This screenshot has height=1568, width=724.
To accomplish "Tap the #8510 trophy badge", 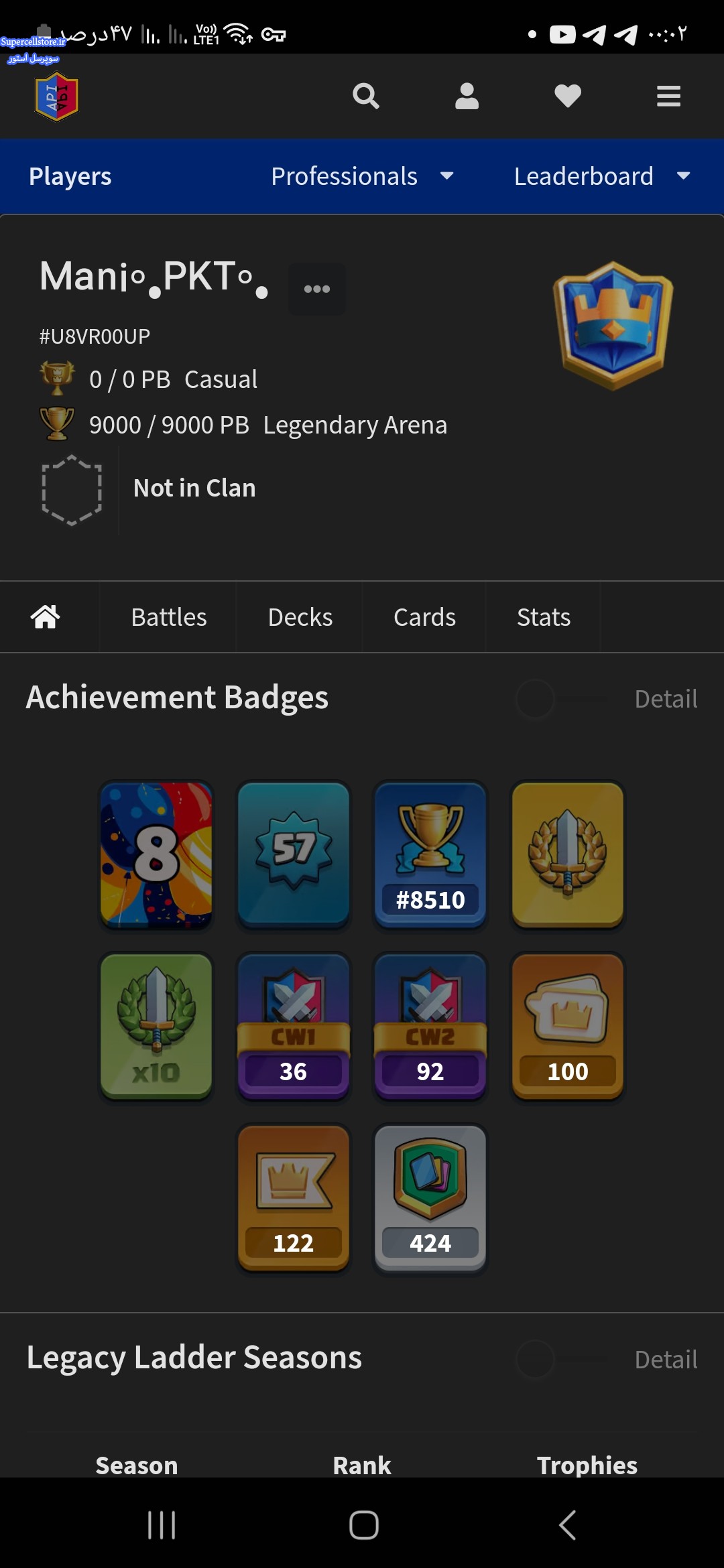I will pos(430,855).
